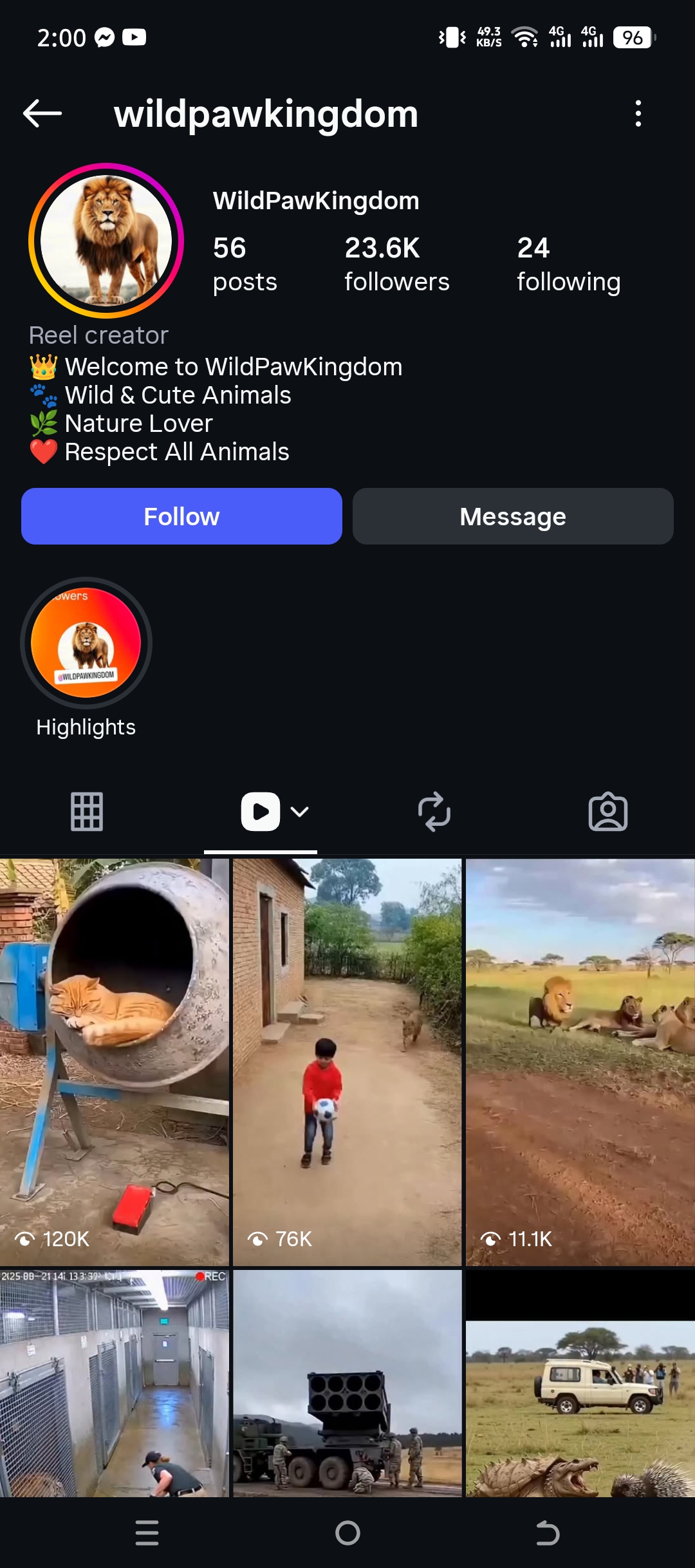Open the 23.6K followers list
Image resolution: width=695 pixels, height=1568 pixels.
click(396, 264)
